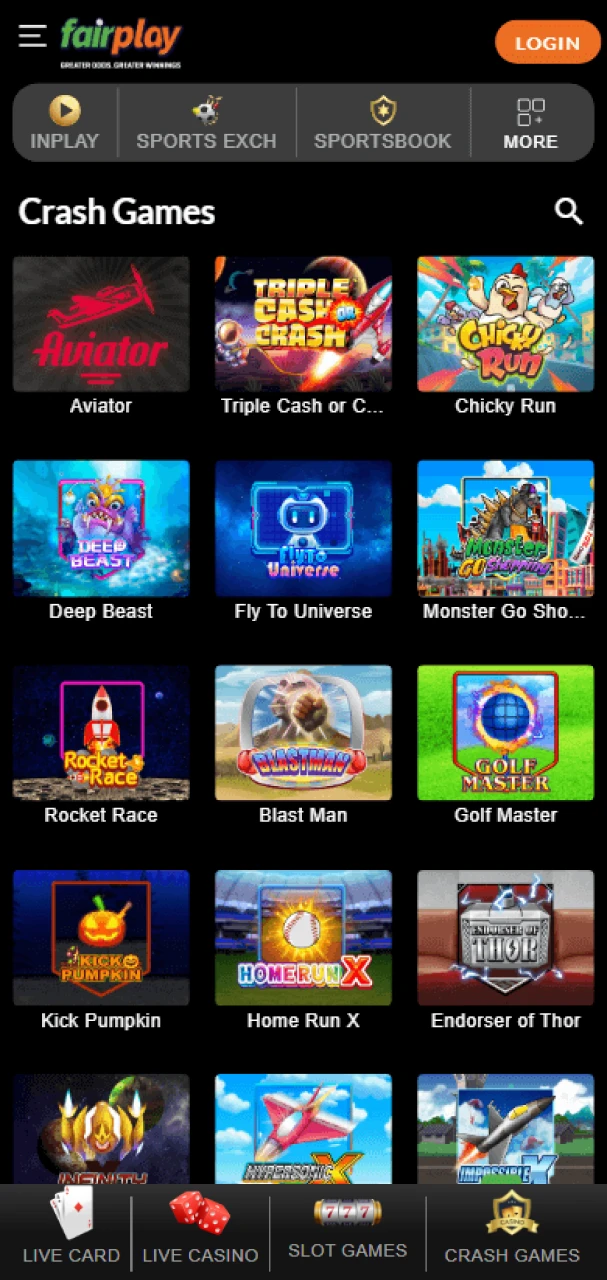Open Triple Cash or Crash game
The width and height of the screenshot is (607, 1280).
303,324
